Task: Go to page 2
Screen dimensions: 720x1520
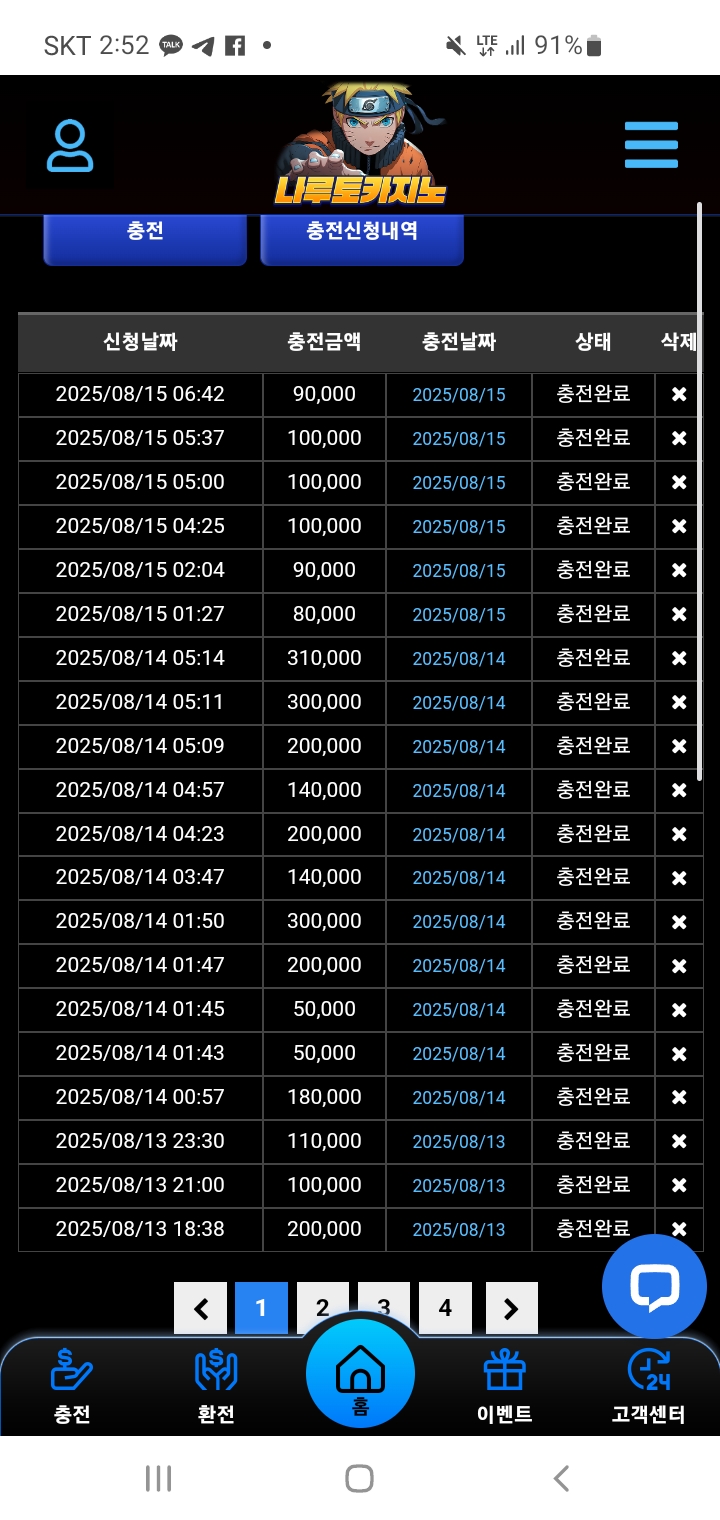Action: click(322, 1302)
